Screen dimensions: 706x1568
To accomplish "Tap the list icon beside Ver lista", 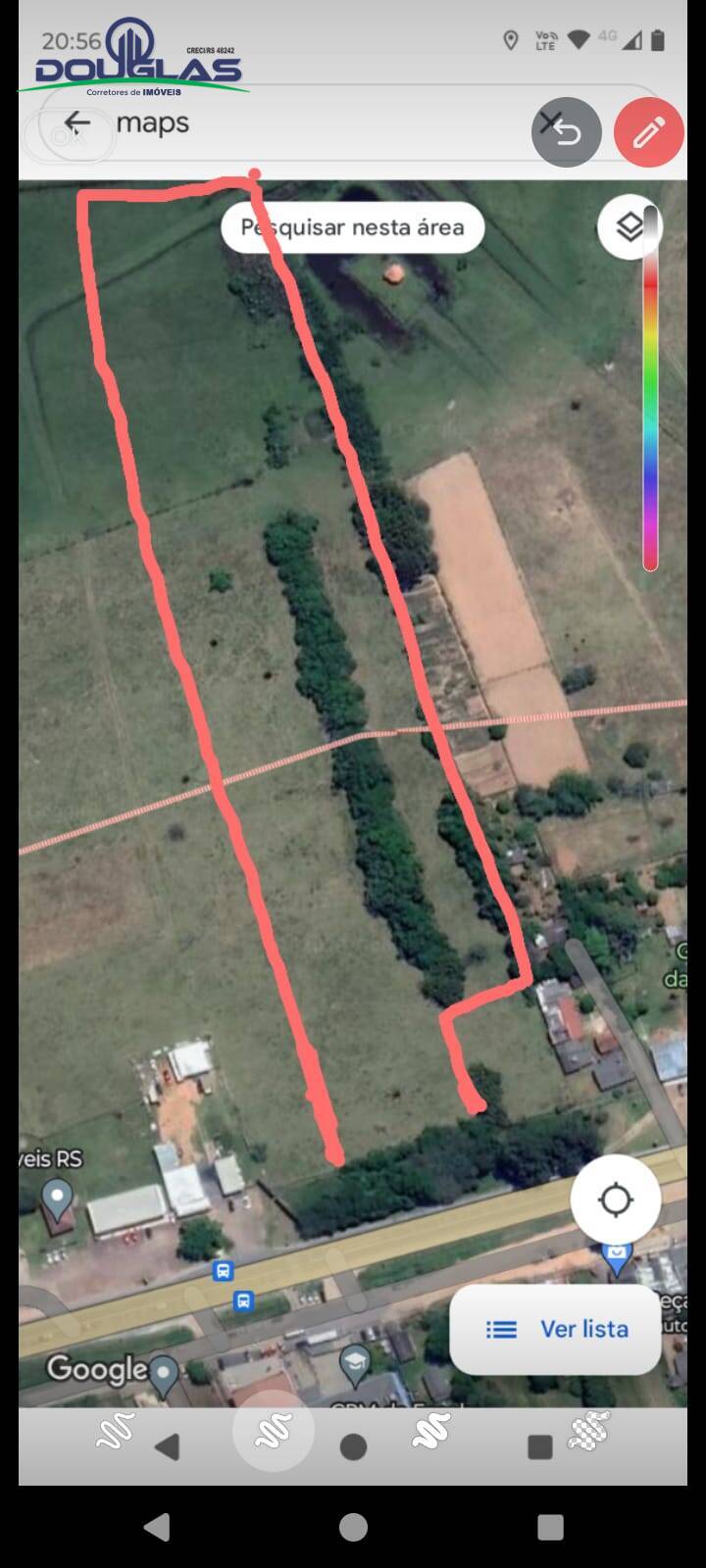I will click(x=499, y=1329).
